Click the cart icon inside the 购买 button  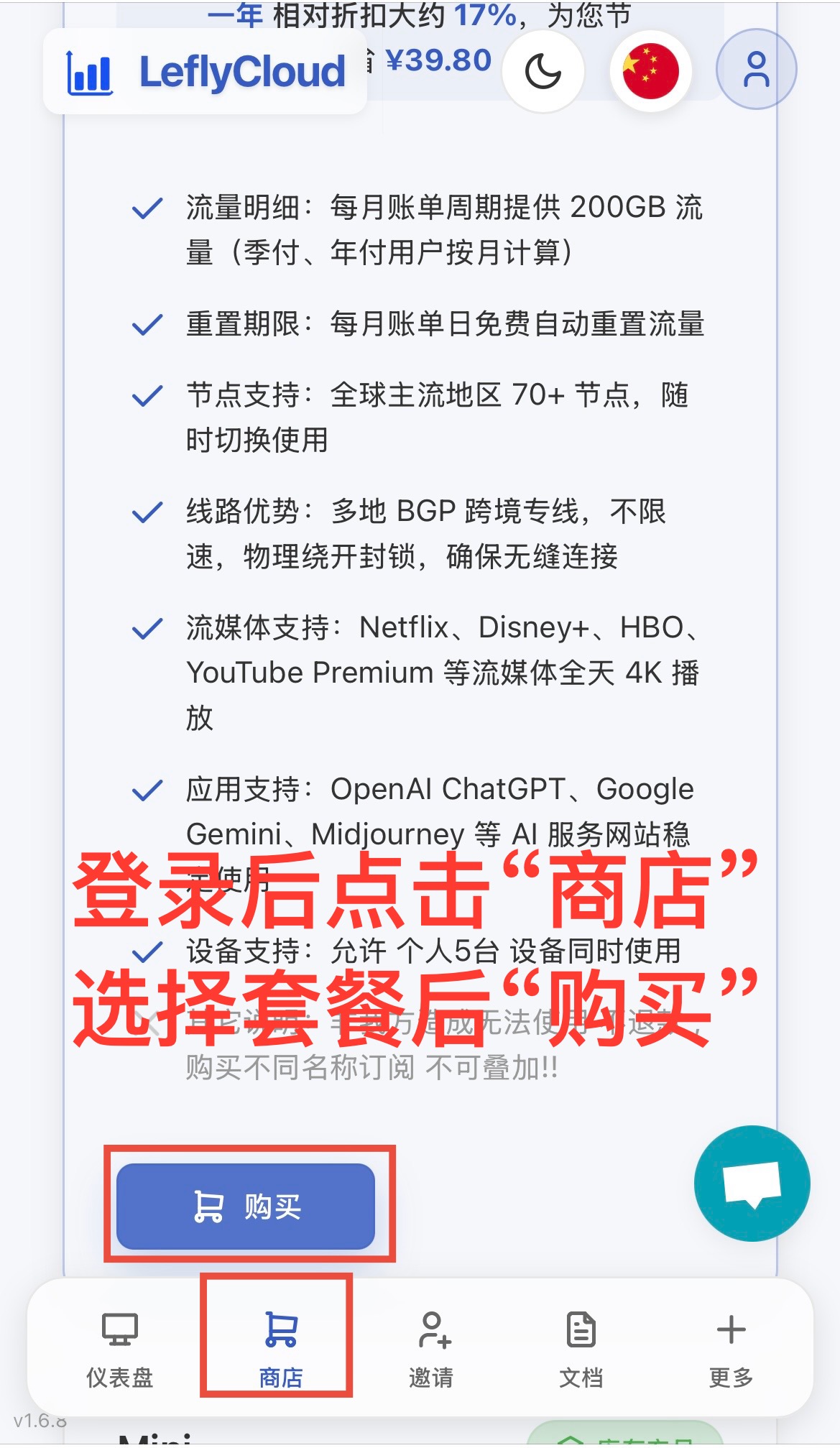[x=209, y=1206]
